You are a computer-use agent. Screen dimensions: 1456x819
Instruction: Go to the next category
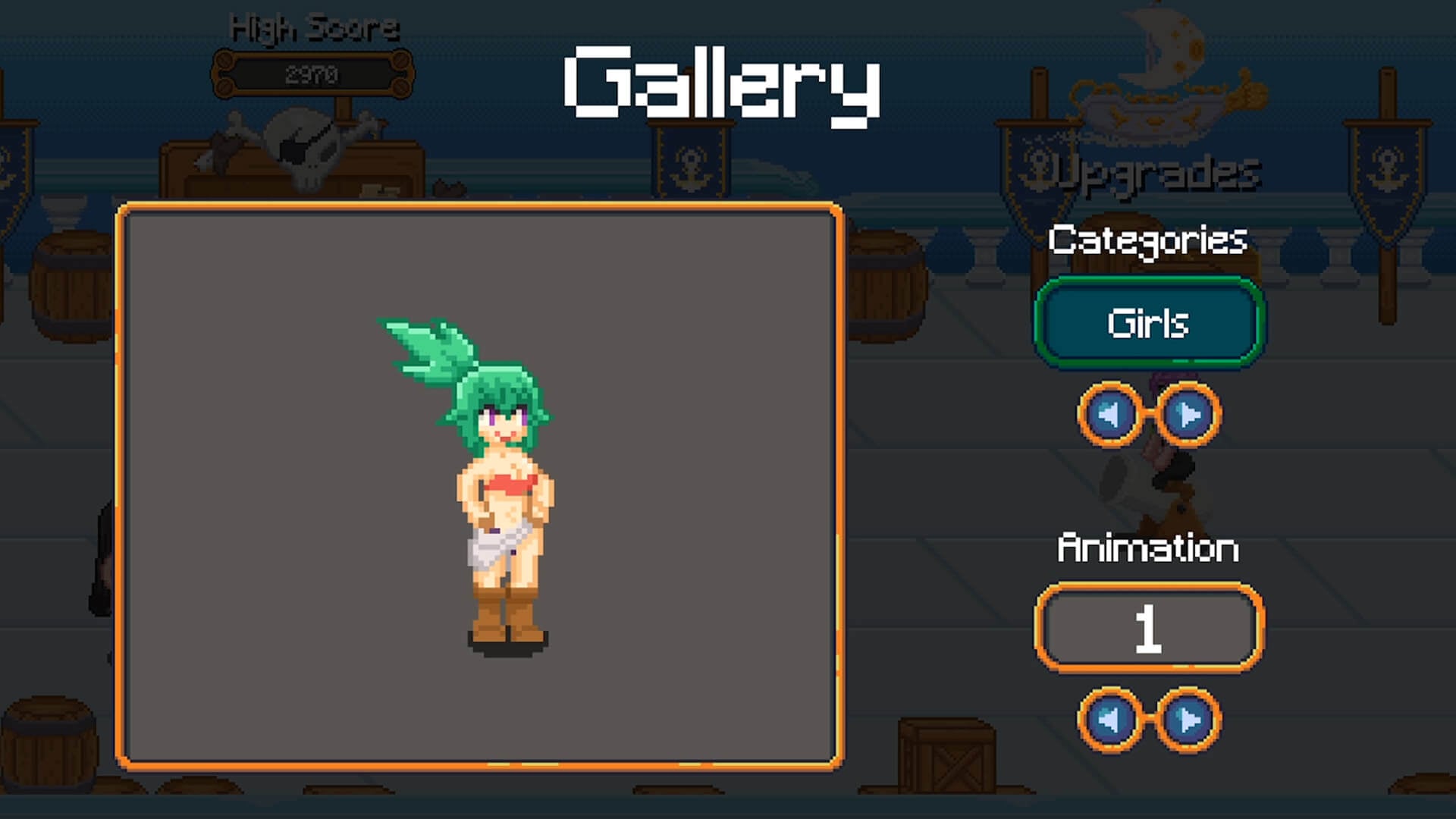pyautogui.click(x=1188, y=415)
